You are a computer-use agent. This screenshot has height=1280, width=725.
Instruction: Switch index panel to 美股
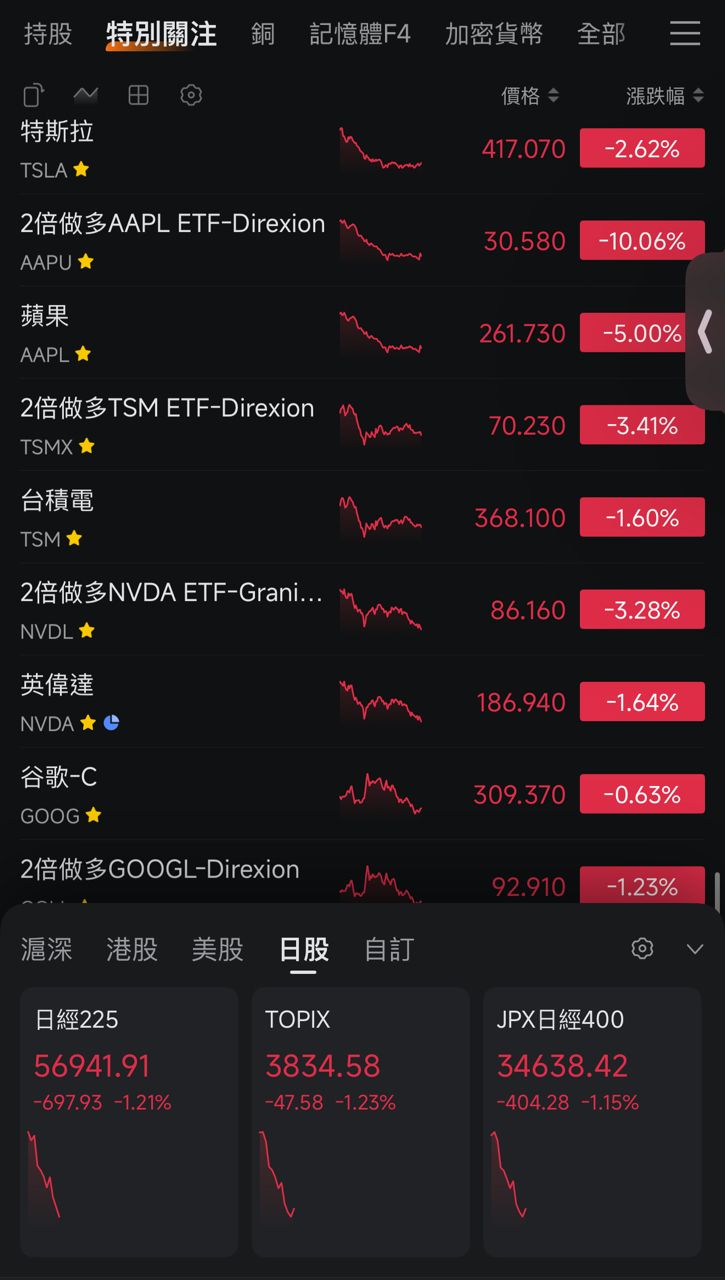pos(218,949)
